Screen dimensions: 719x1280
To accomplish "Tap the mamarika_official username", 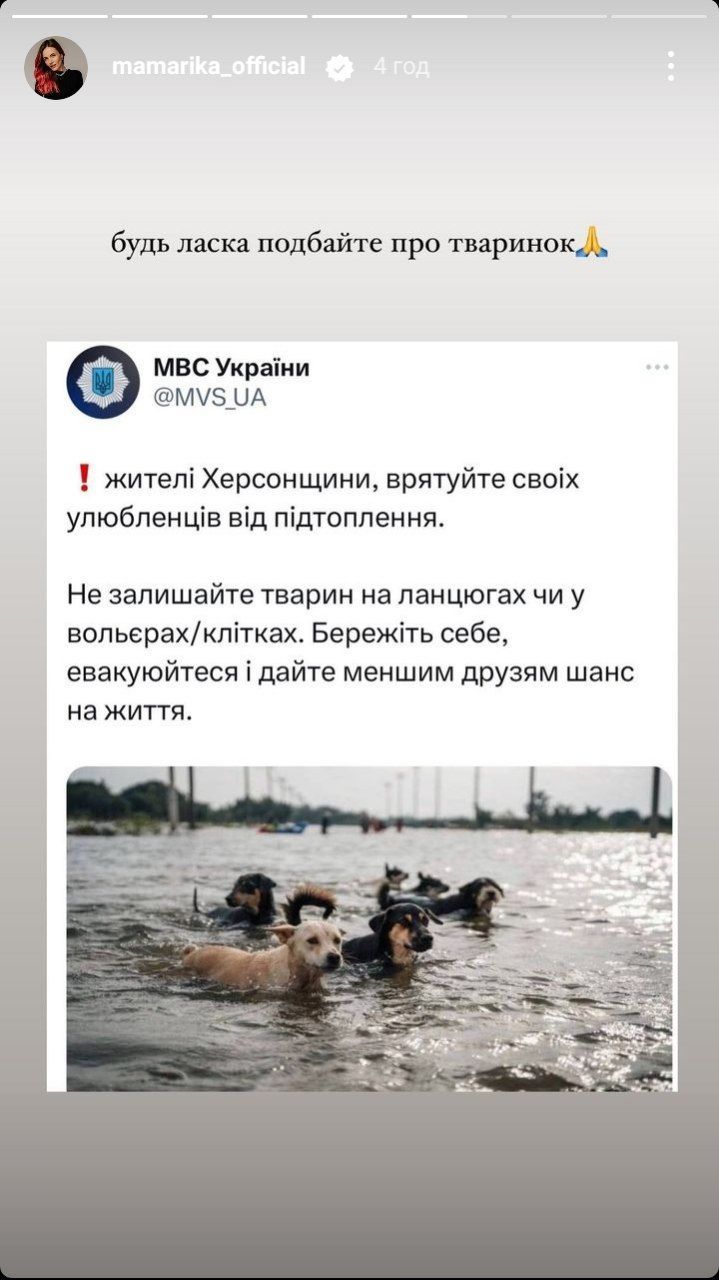I will point(208,67).
